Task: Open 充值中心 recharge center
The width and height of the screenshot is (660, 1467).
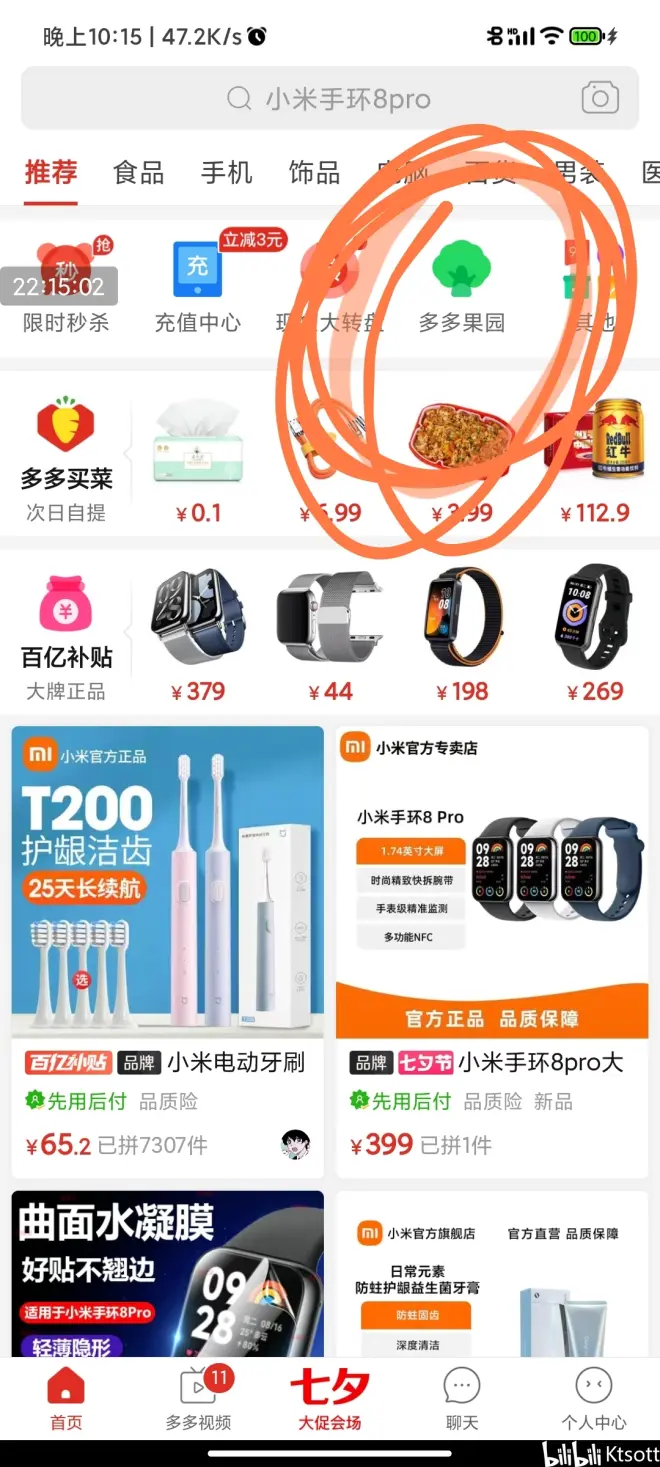Action: [198, 285]
